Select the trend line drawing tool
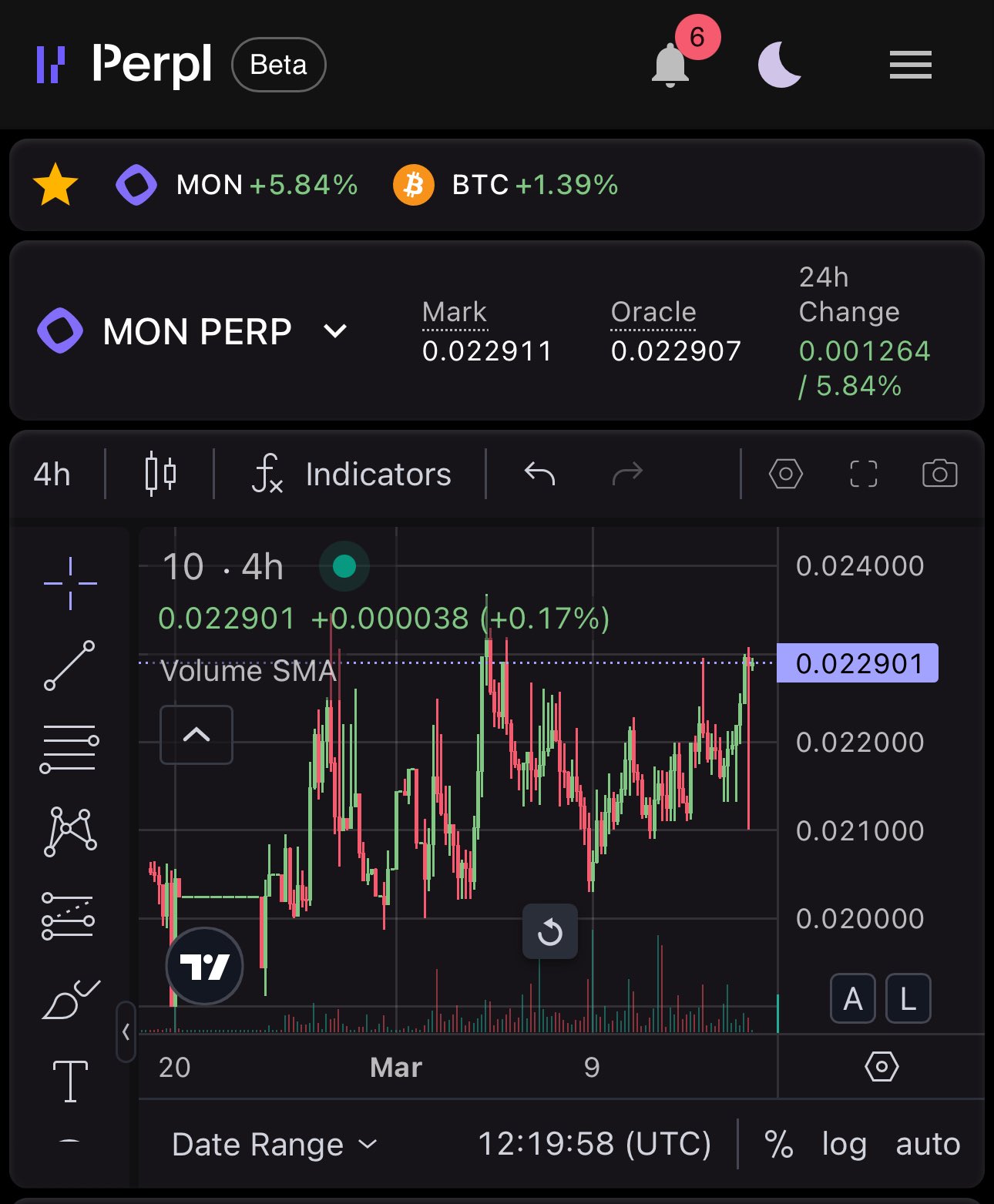The width and height of the screenshot is (994, 1204). [69, 665]
